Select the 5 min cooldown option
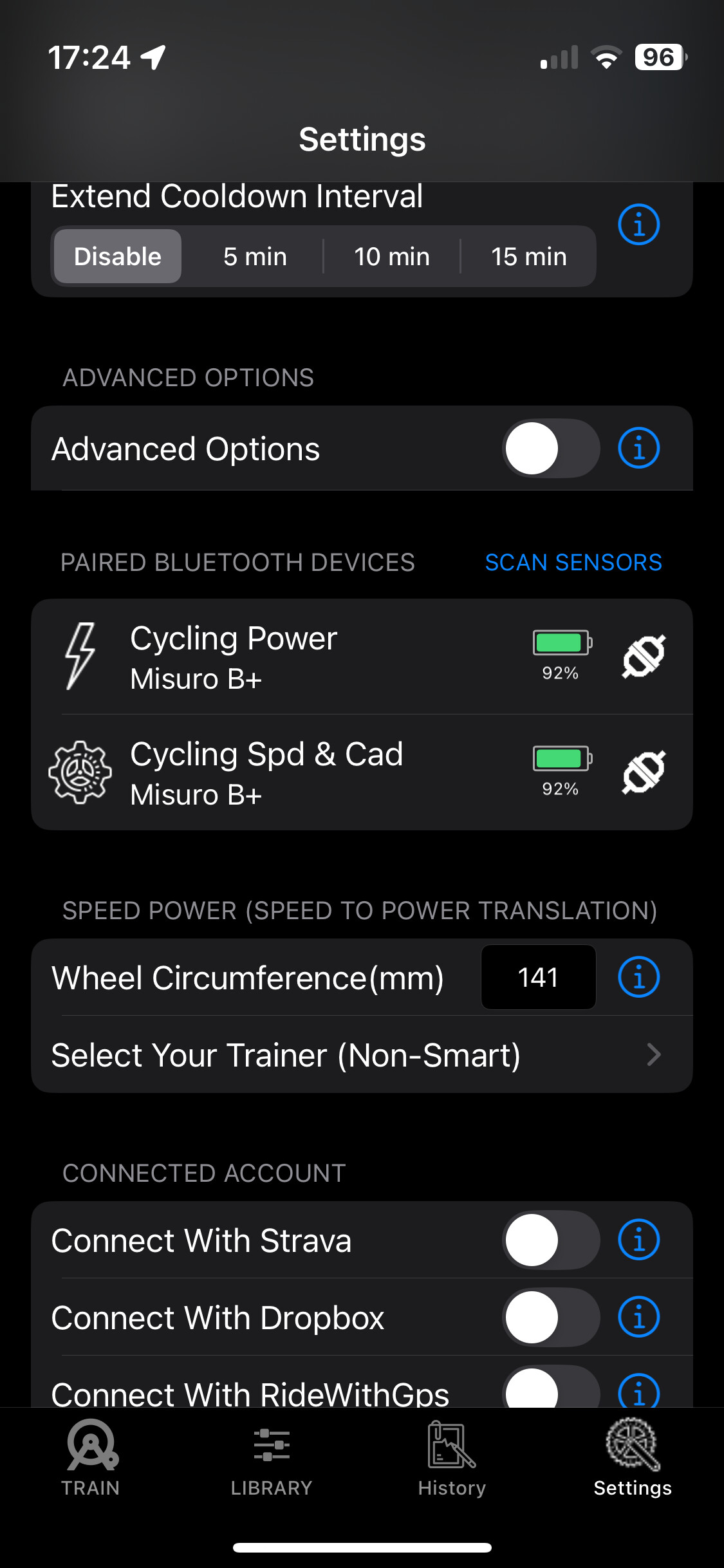The height and width of the screenshot is (1568, 724). [x=255, y=256]
